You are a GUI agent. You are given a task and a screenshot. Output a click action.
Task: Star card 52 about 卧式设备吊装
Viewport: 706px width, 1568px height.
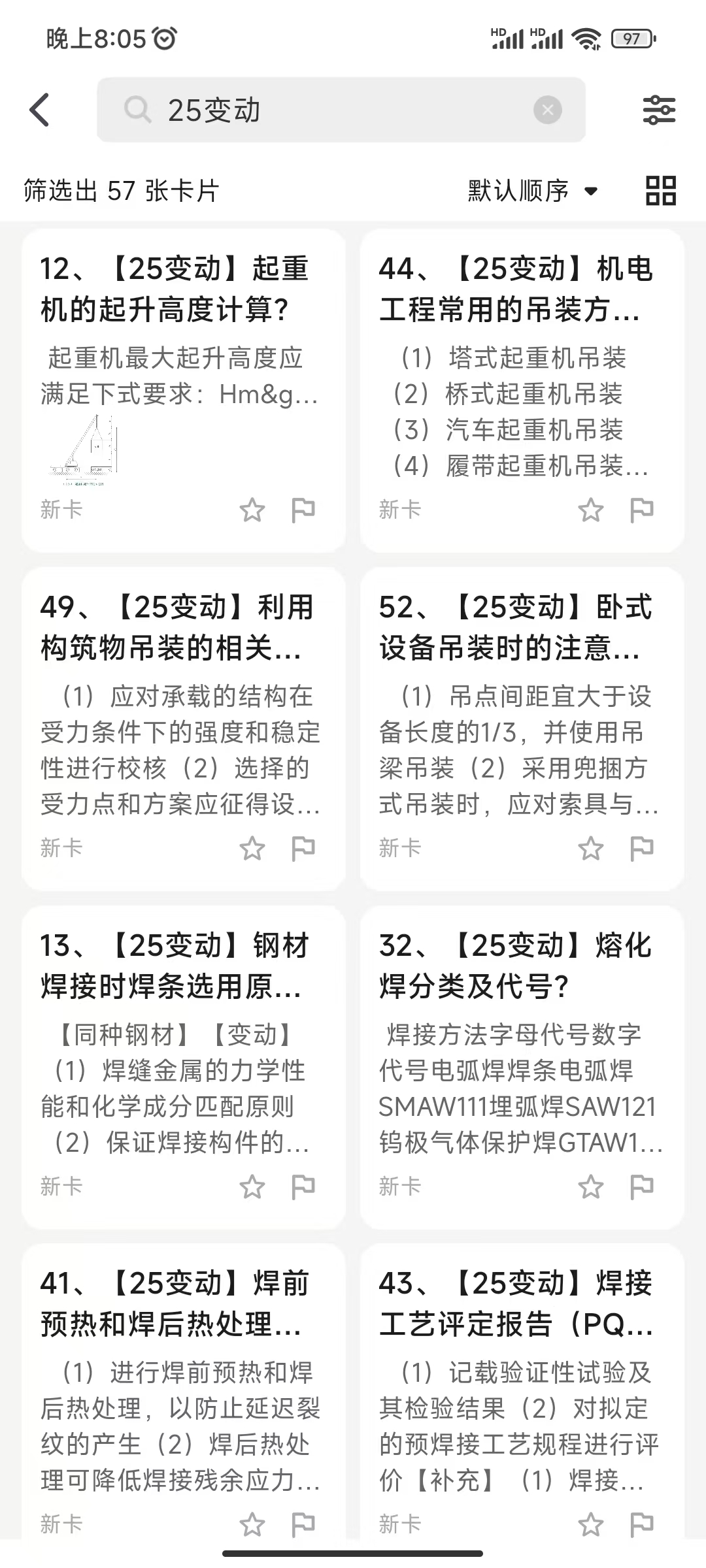[591, 848]
